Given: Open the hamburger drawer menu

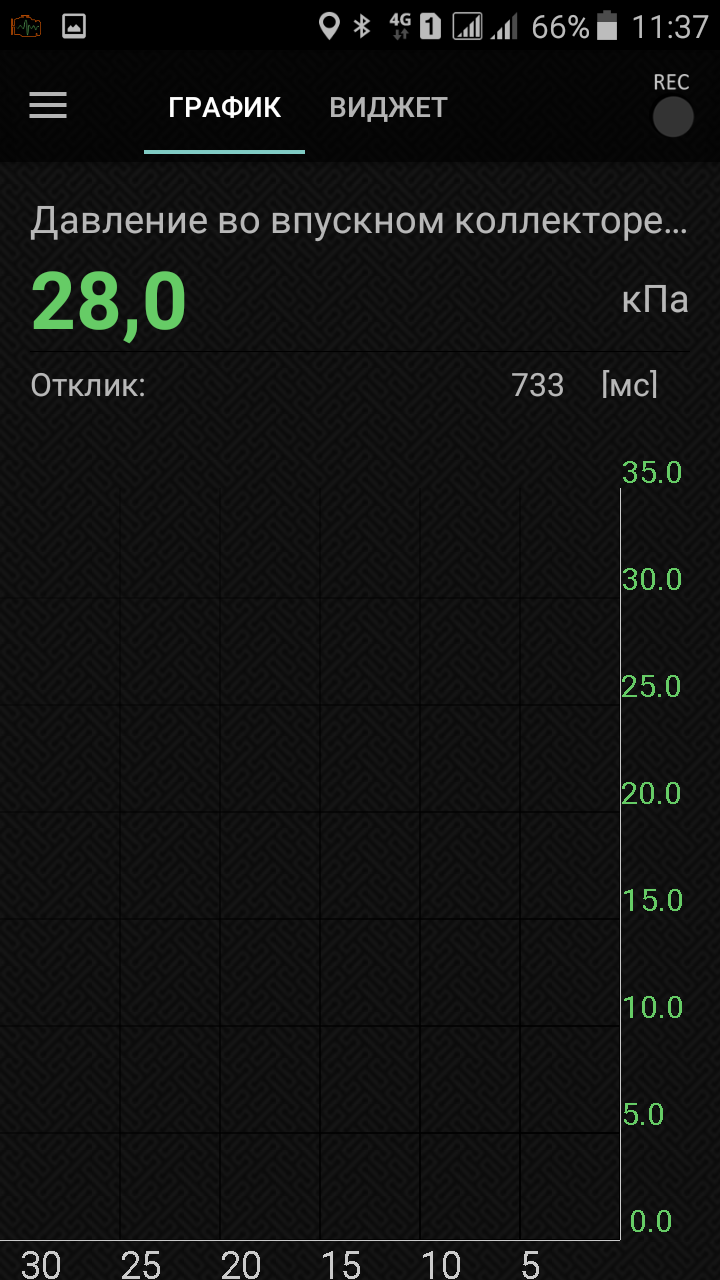Looking at the screenshot, I should 47,106.
